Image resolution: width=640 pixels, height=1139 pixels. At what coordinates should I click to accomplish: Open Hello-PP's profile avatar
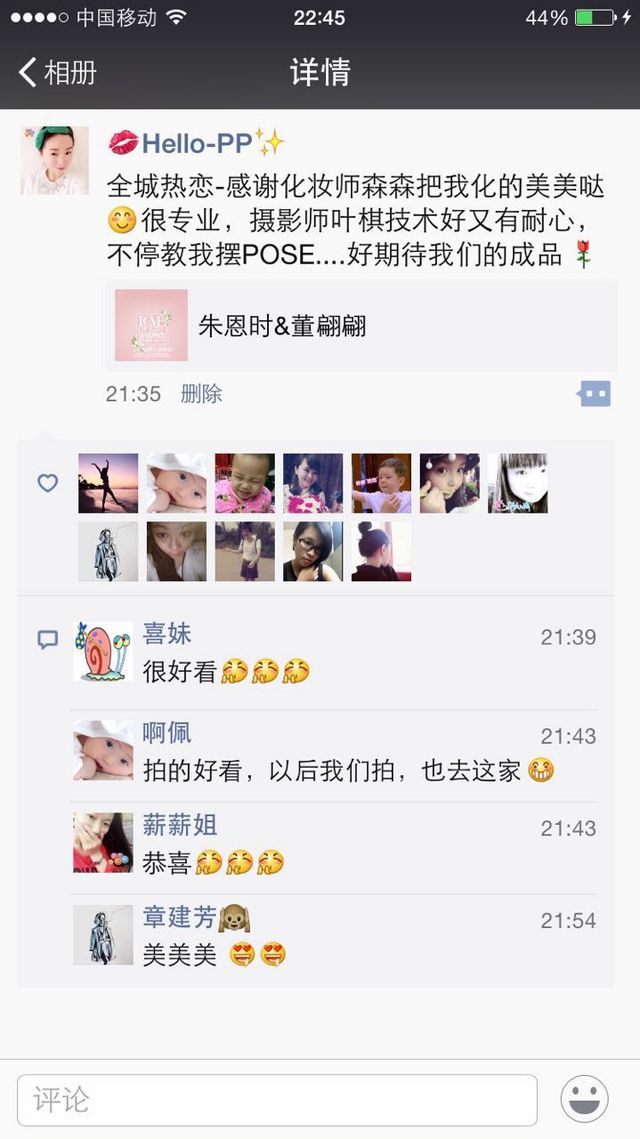(54, 161)
